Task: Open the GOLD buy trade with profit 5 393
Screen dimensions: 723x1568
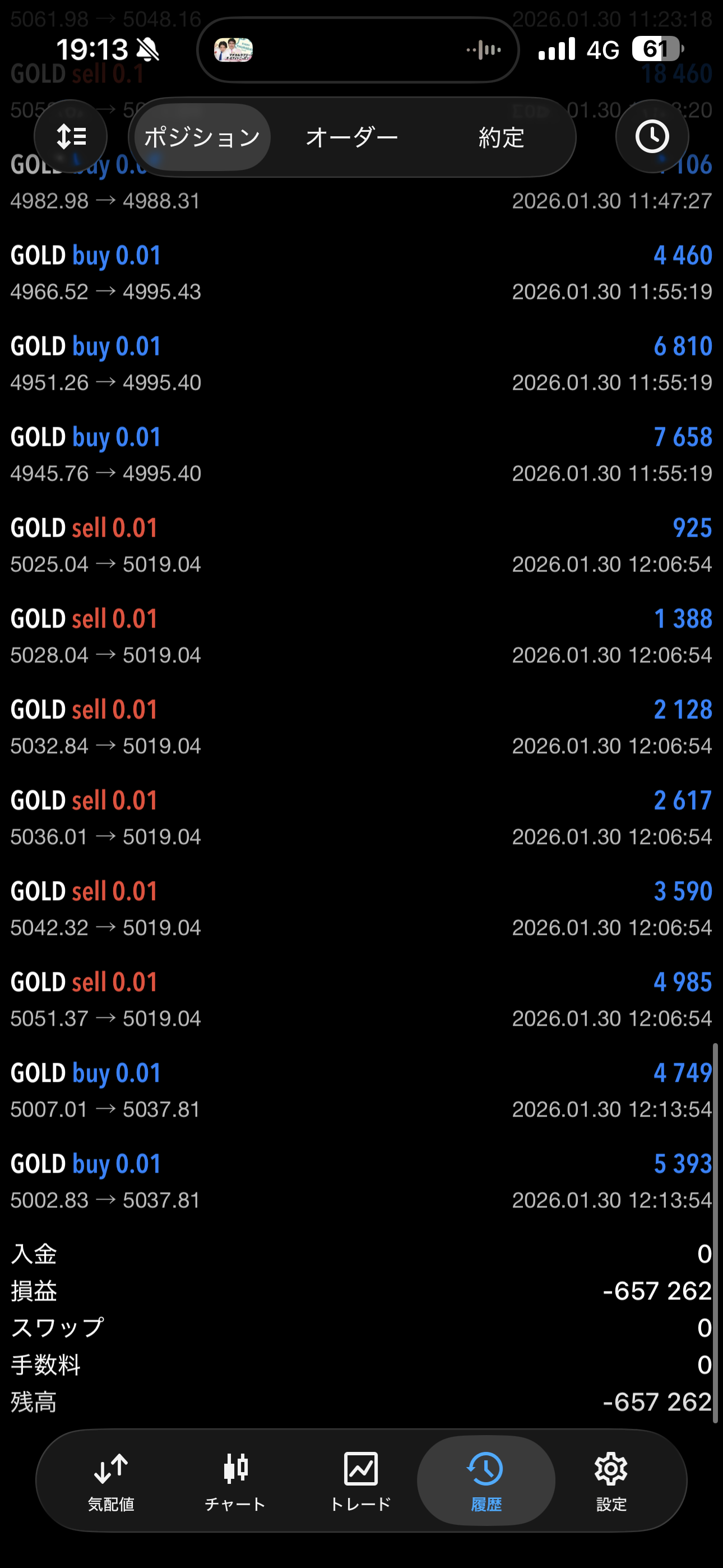Action: [x=361, y=1181]
